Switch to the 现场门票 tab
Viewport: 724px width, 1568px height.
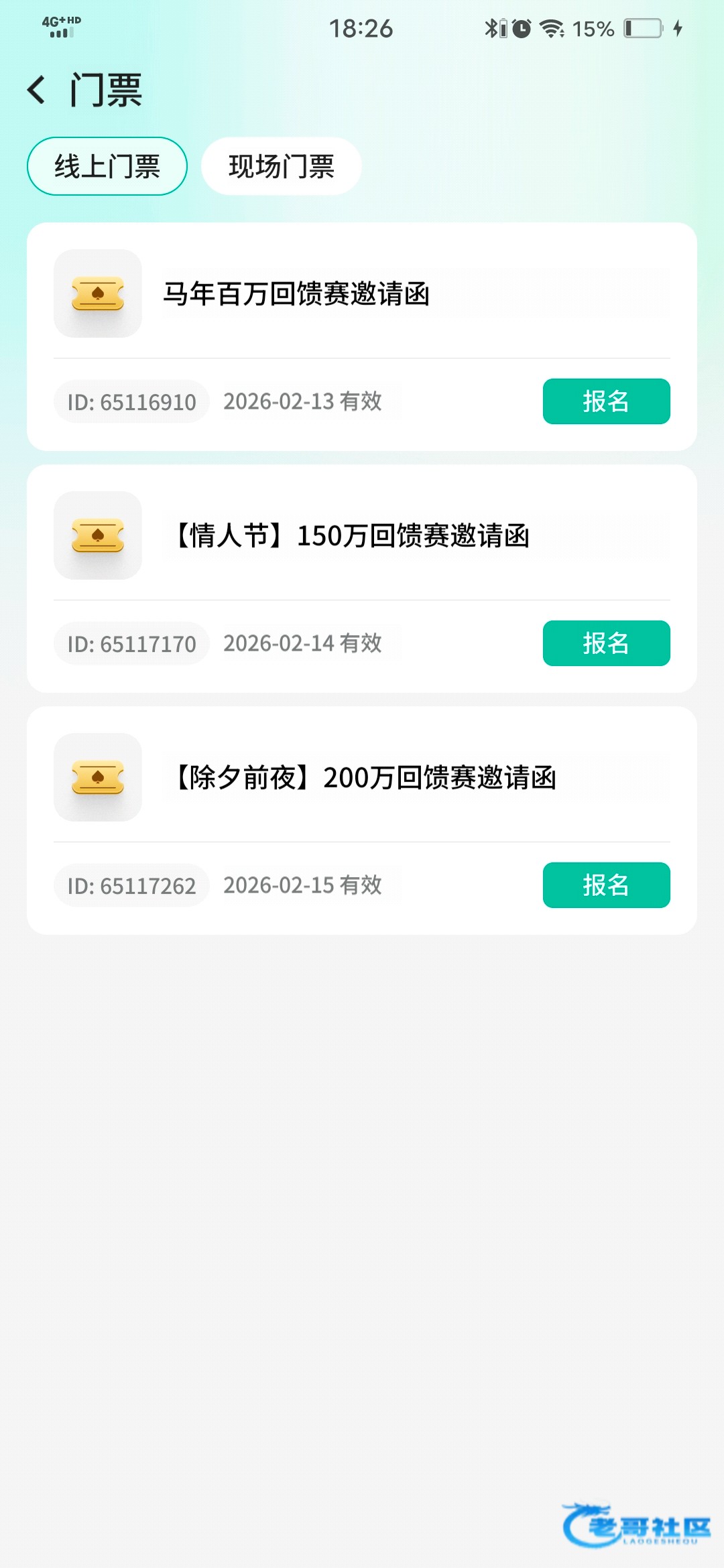(282, 166)
